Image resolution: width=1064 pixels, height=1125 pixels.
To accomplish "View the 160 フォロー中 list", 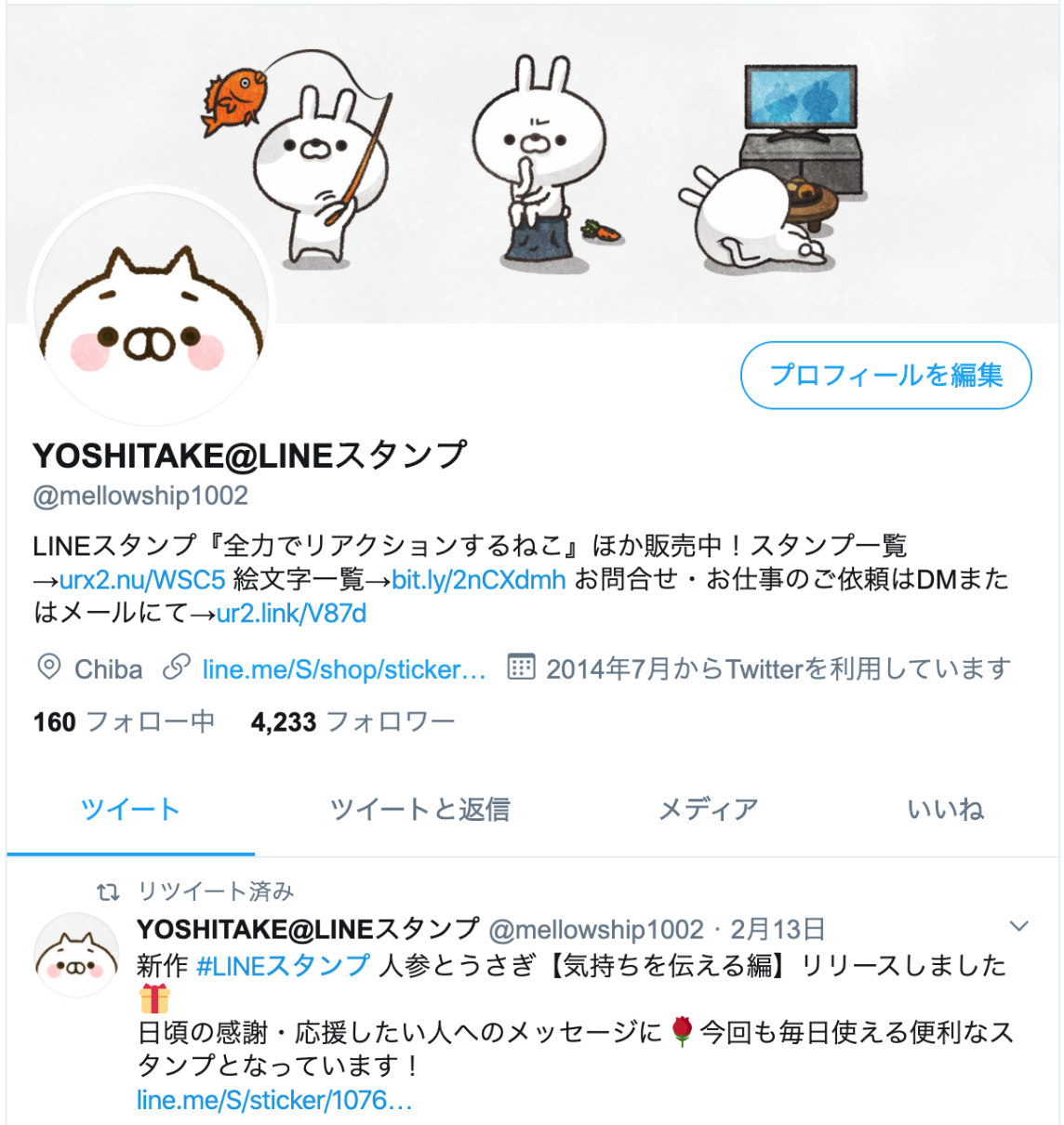I will point(124,721).
